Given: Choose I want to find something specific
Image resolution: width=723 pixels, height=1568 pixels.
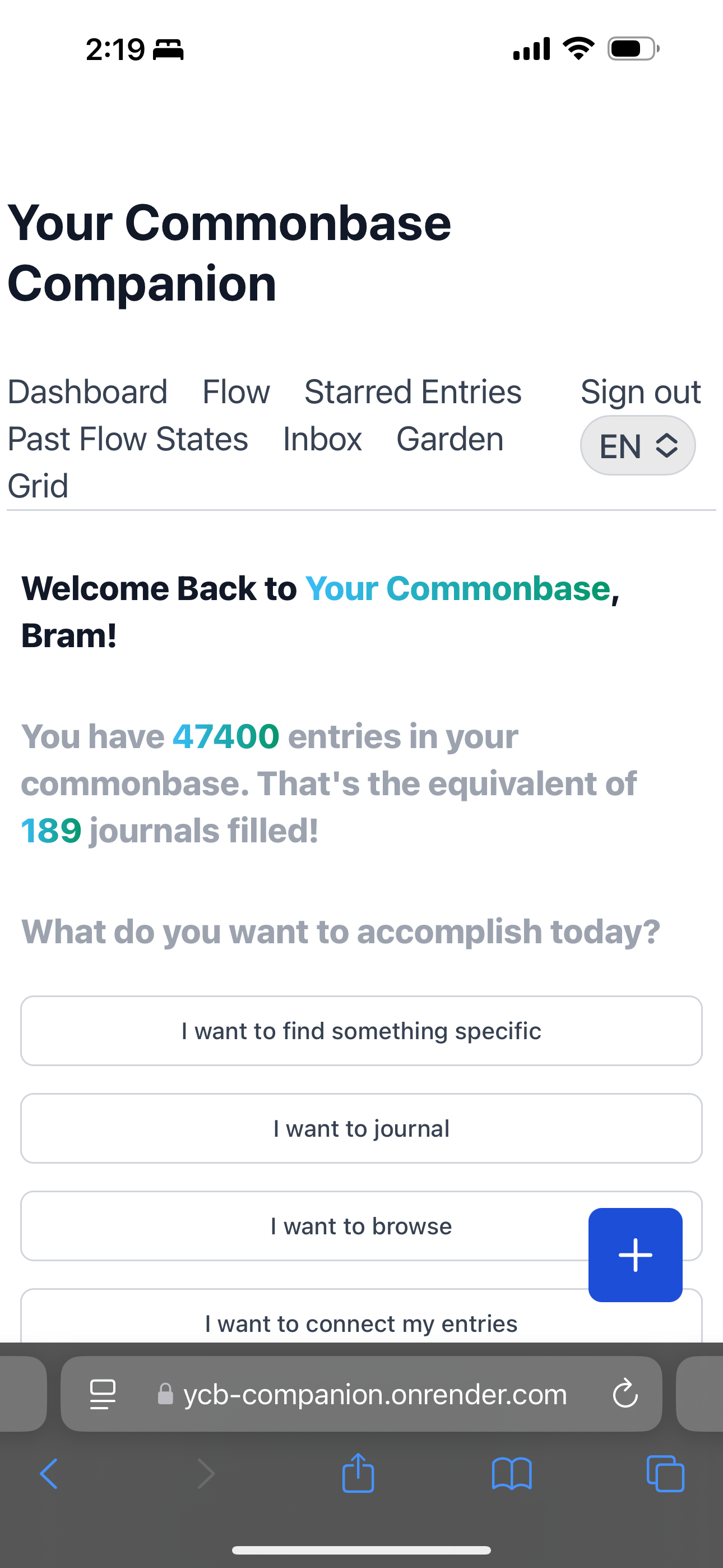Looking at the screenshot, I should tap(361, 1031).
